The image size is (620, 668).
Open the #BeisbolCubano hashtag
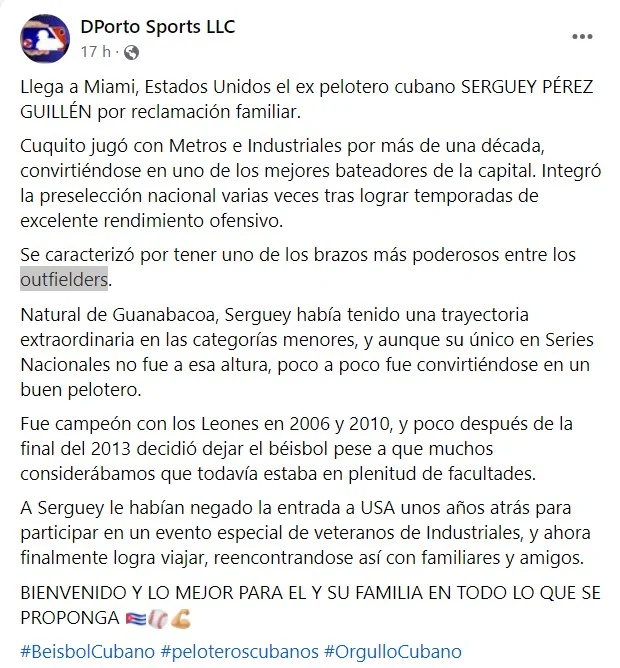(85, 651)
